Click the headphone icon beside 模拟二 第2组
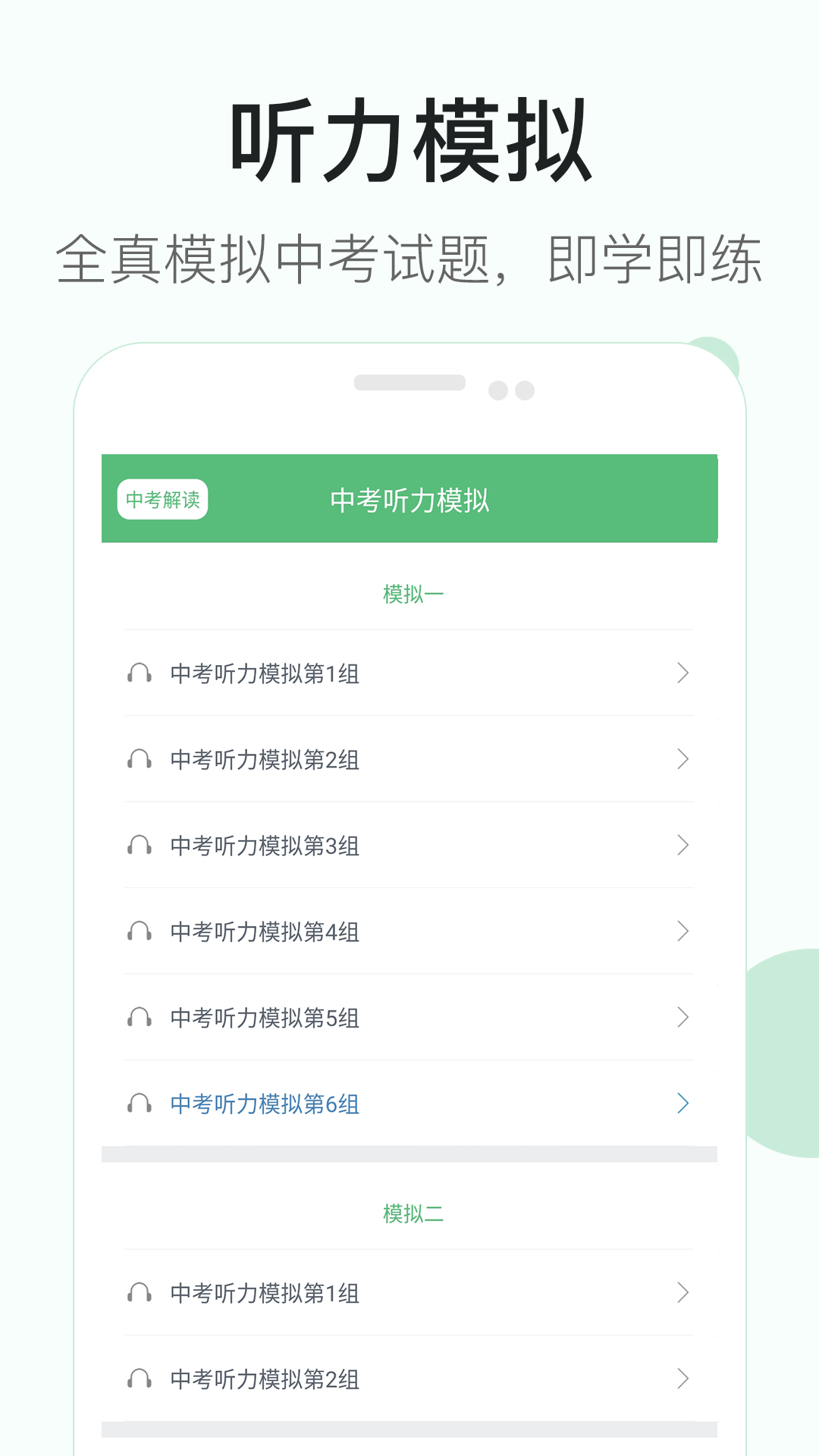 pyautogui.click(x=141, y=1379)
